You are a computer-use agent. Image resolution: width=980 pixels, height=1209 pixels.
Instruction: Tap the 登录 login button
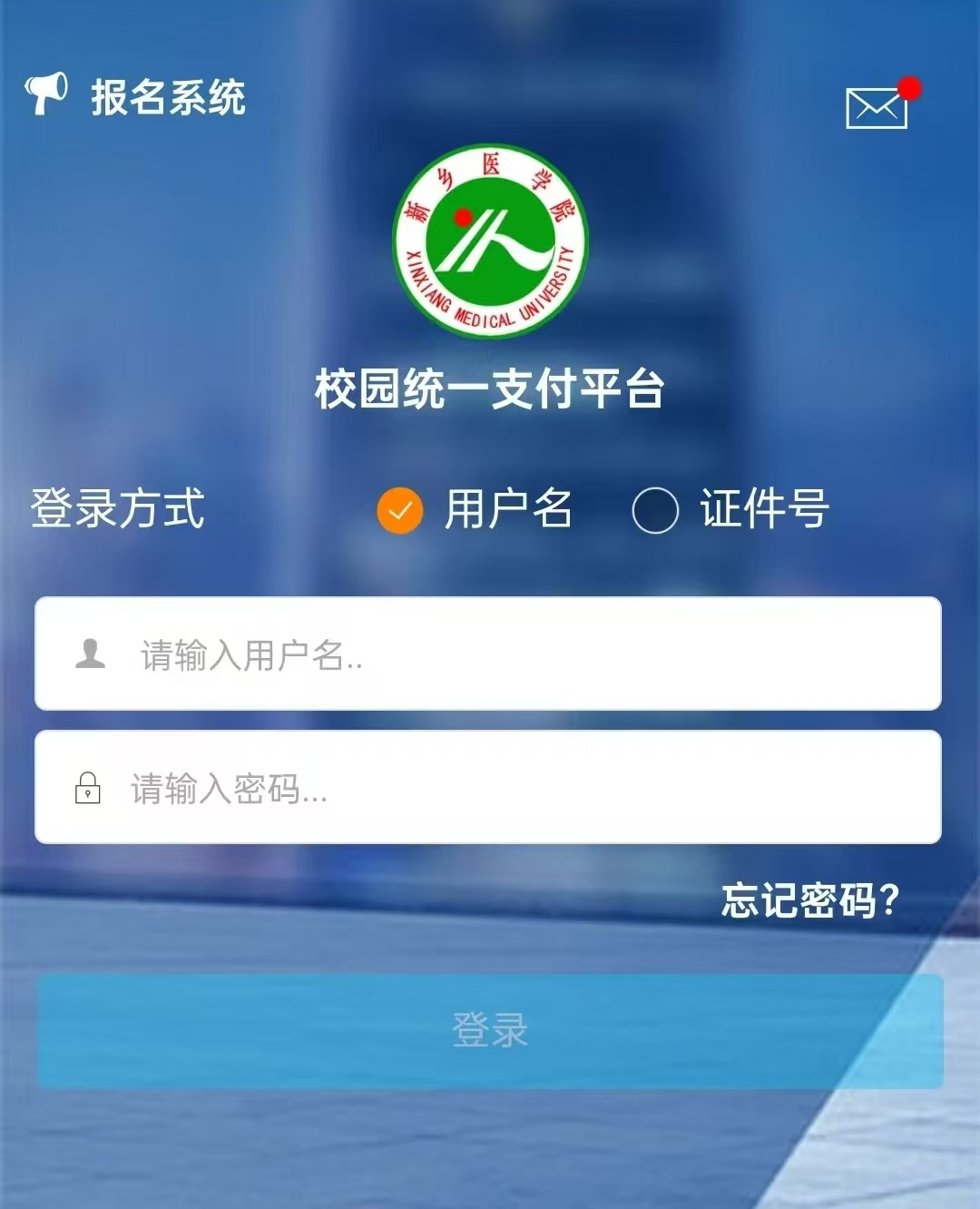490,1031
